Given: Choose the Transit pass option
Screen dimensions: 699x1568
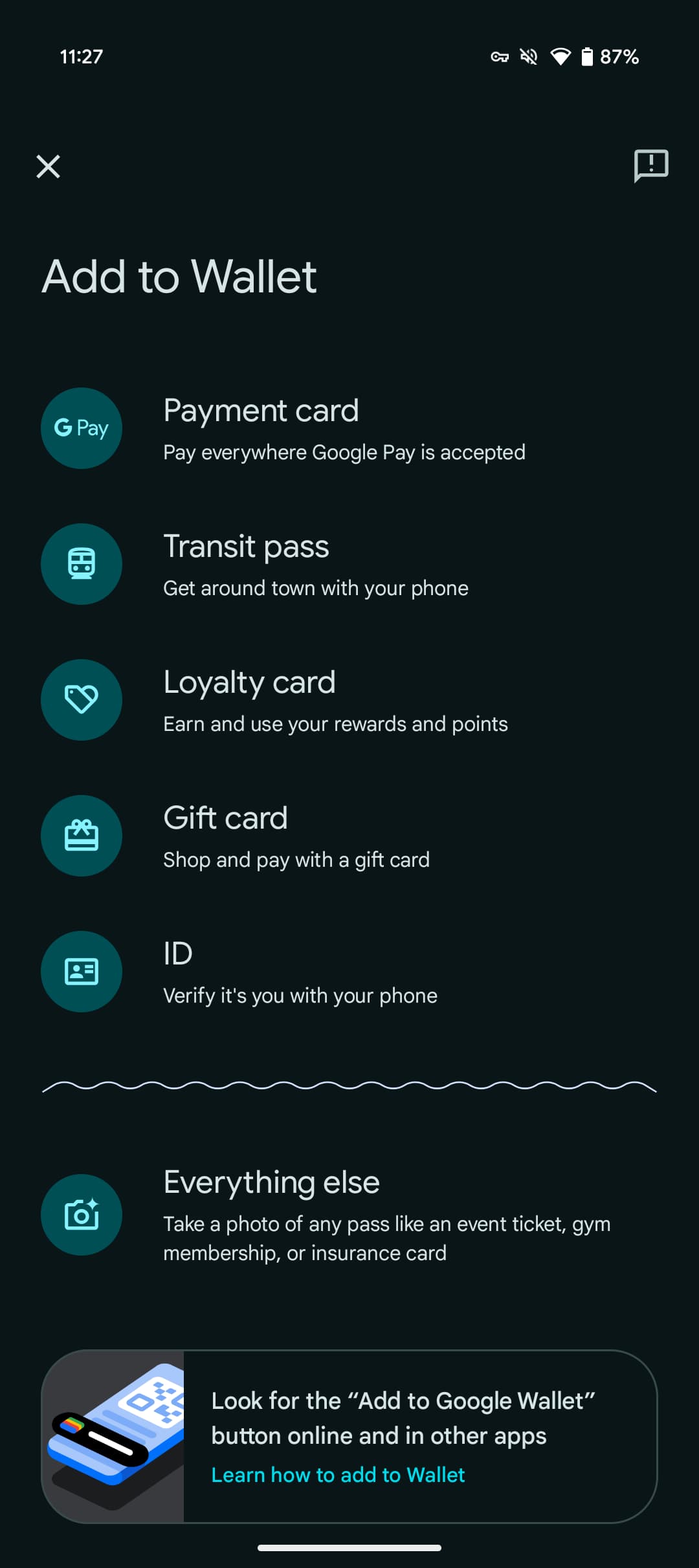Looking at the screenshot, I should pos(349,563).
